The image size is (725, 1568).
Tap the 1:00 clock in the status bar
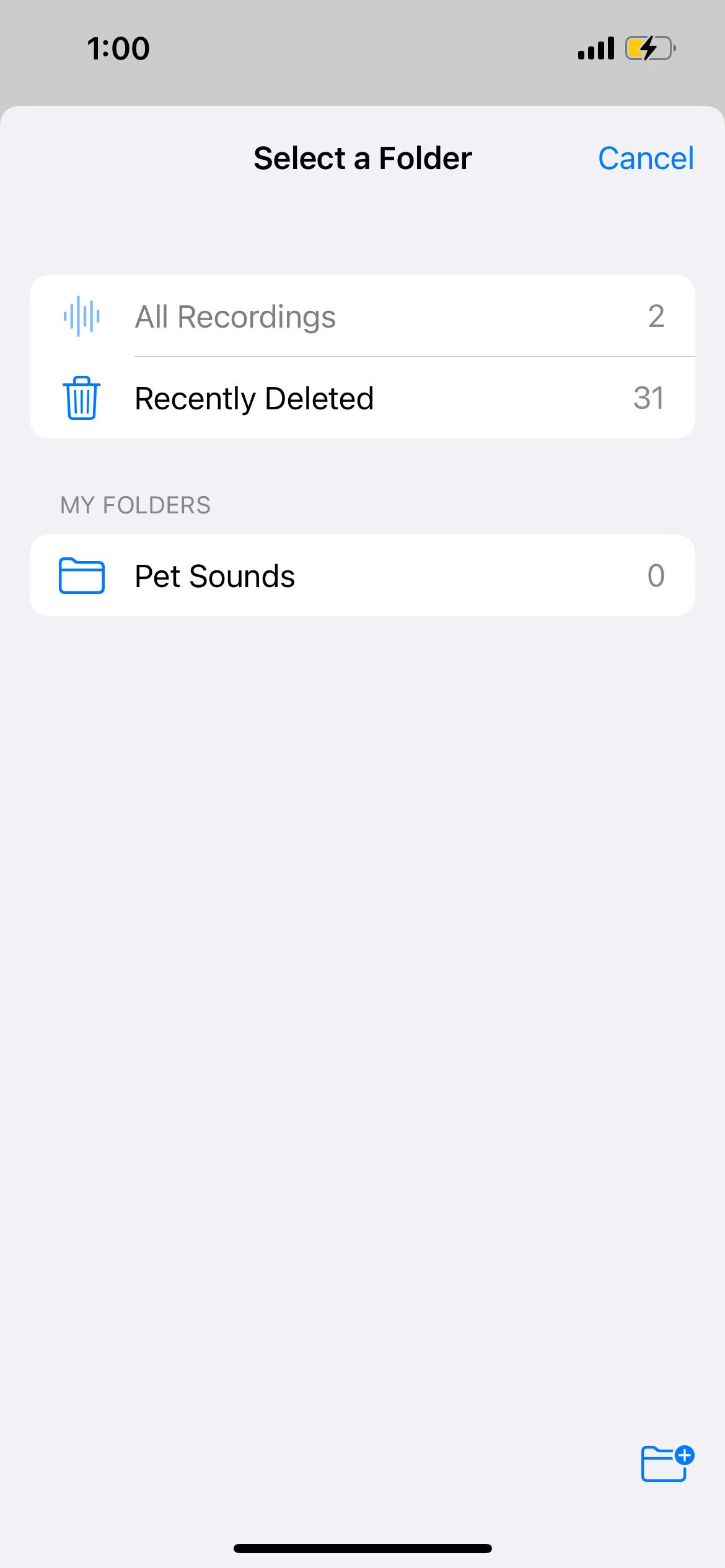[x=118, y=48]
